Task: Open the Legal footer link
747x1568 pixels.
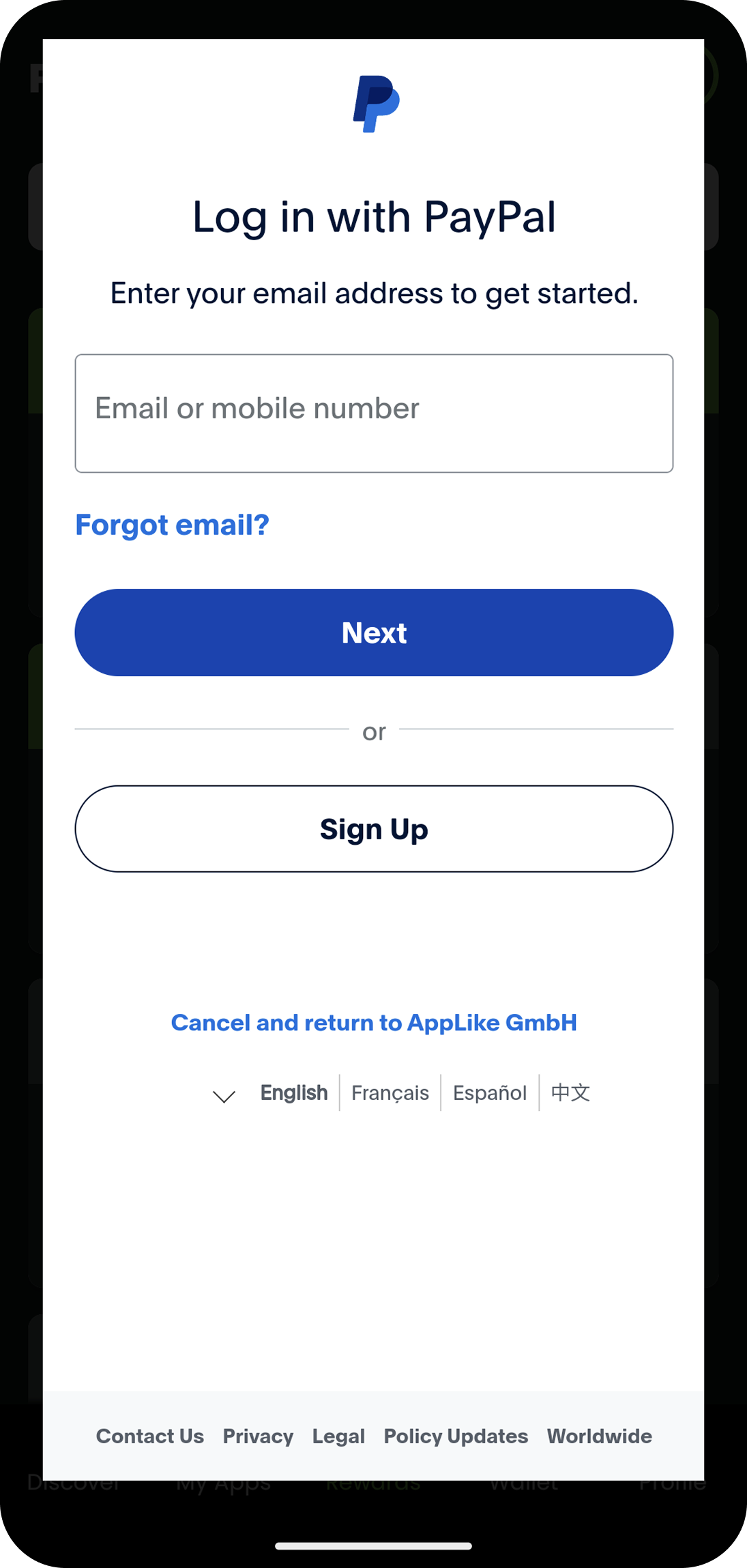Action: (x=338, y=1436)
